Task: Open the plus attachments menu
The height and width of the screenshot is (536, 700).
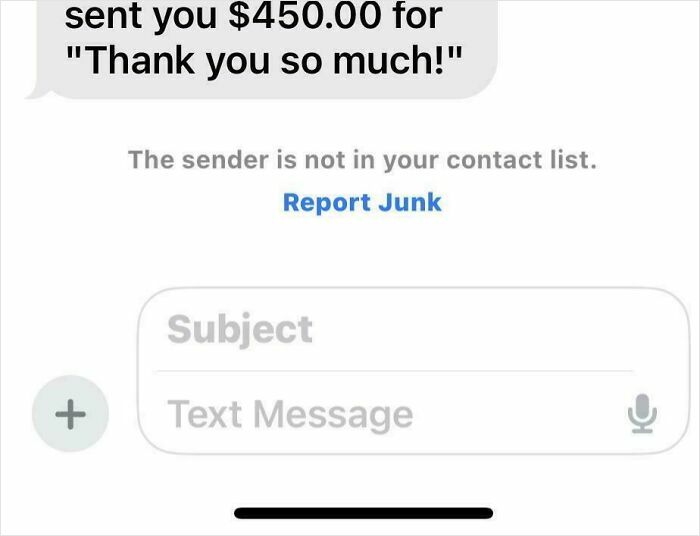Action: click(71, 414)
